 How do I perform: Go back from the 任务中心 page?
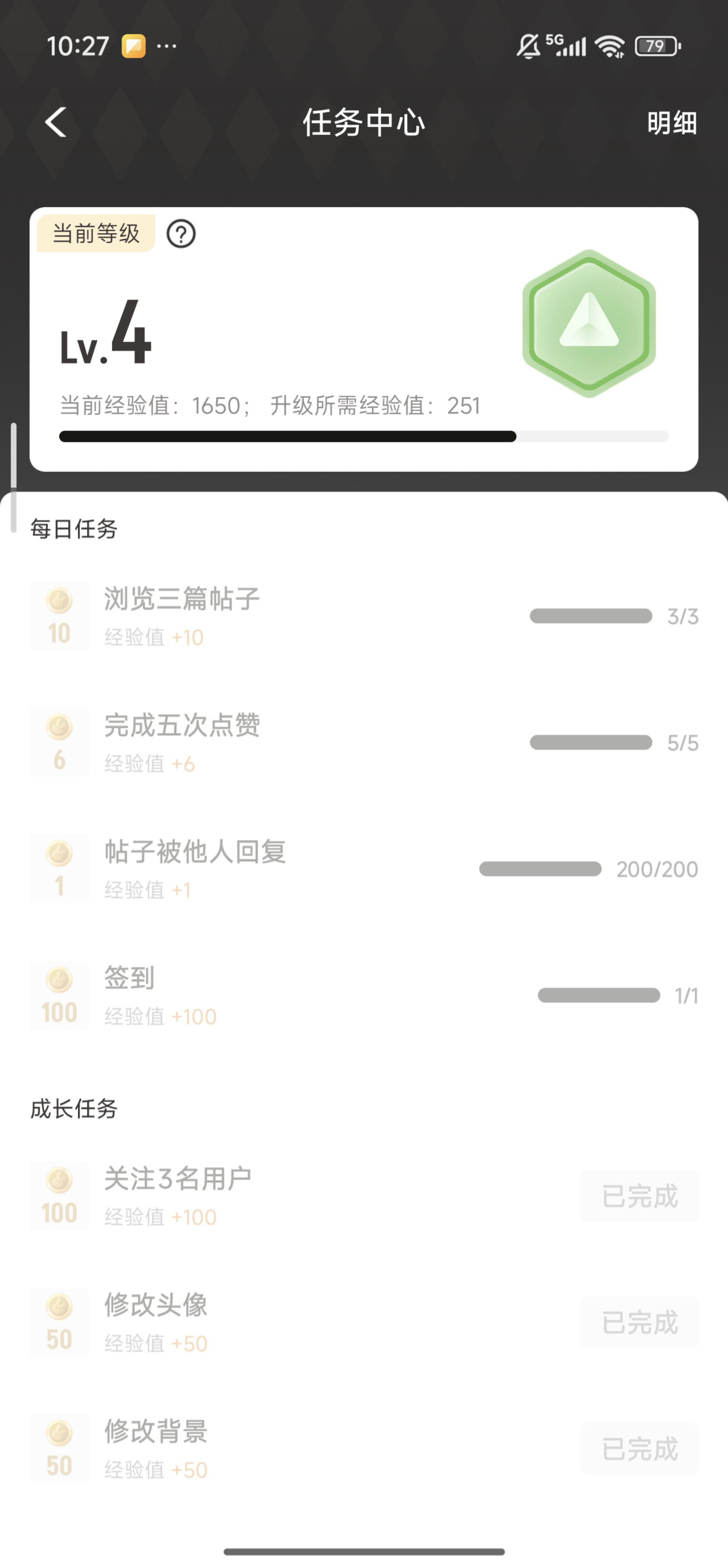click(x=56, y=122)
